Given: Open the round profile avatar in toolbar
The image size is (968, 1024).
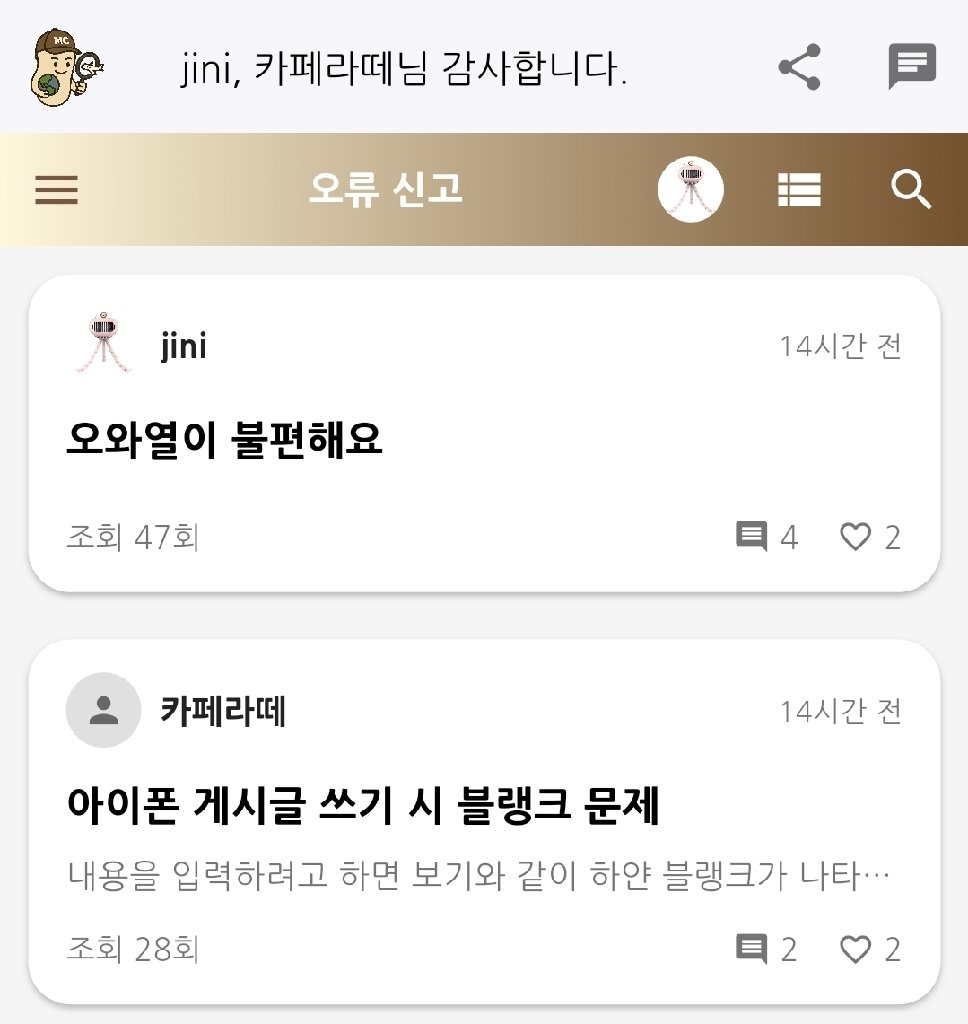Looking at the screenshot, I should (x=691, y=189).
